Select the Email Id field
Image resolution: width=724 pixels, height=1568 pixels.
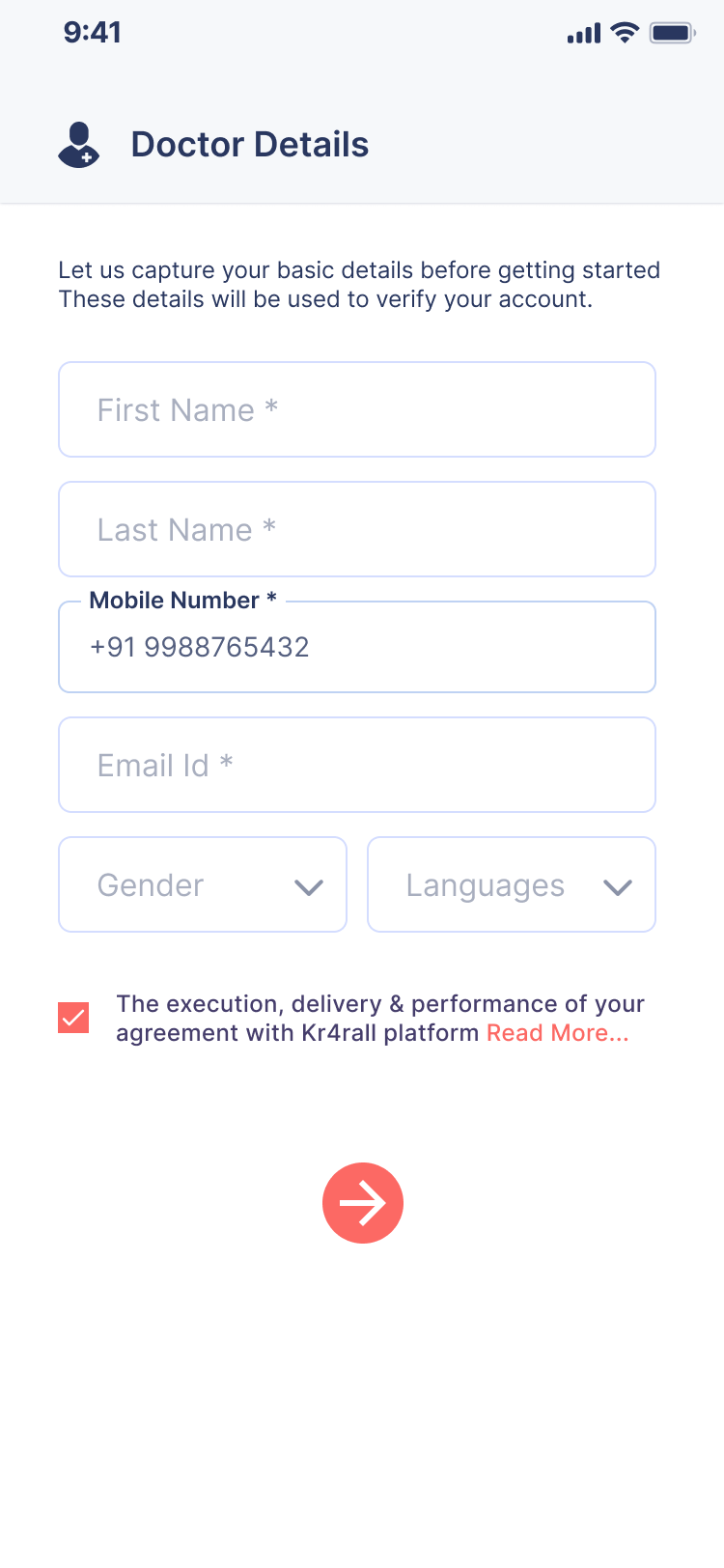[357, 765]
